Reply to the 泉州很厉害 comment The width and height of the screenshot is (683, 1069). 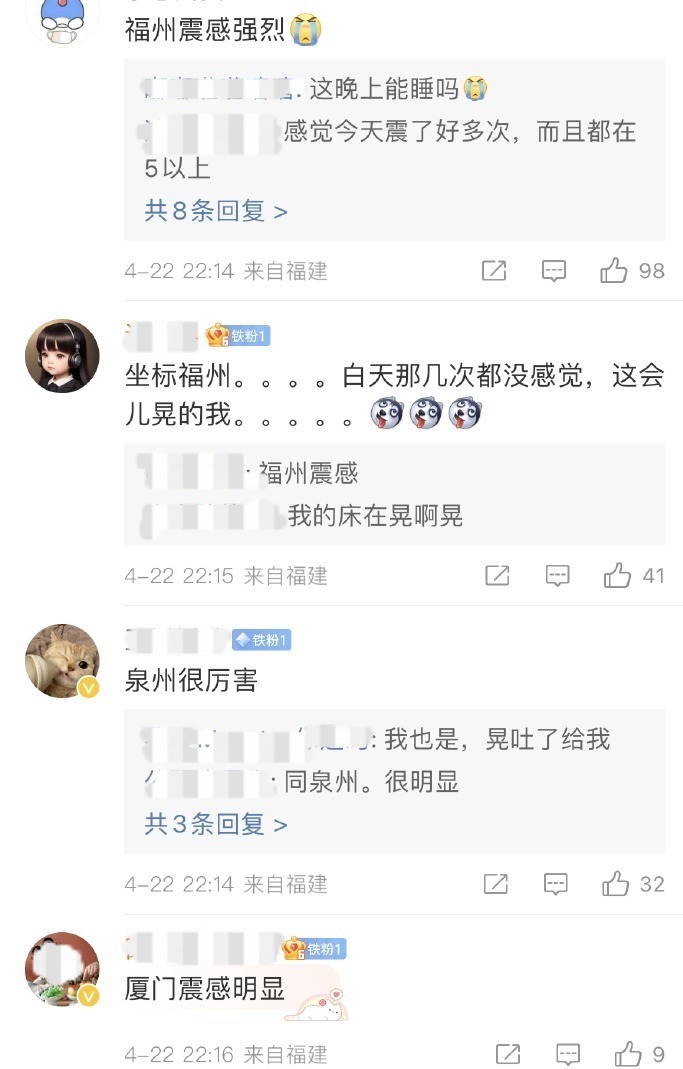click(x=556, y=884)
